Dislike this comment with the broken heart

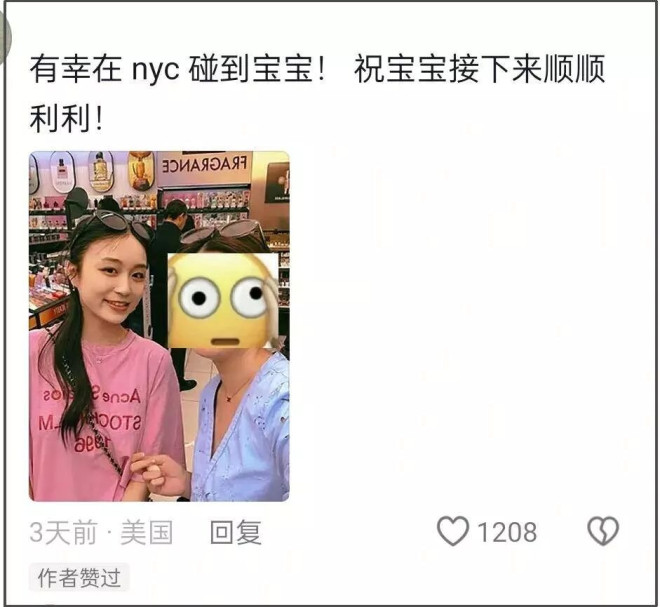602,532
